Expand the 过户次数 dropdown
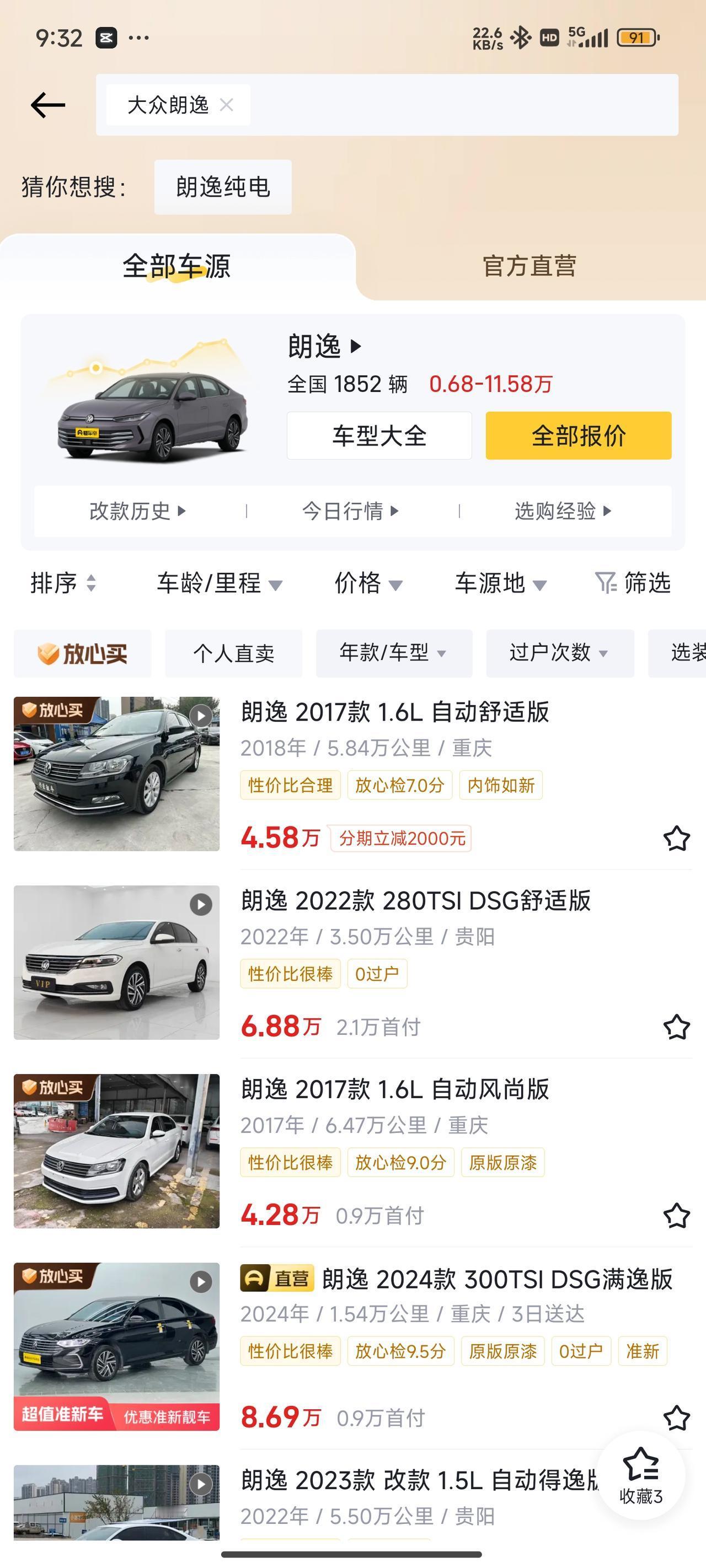 tap(559, 653)
